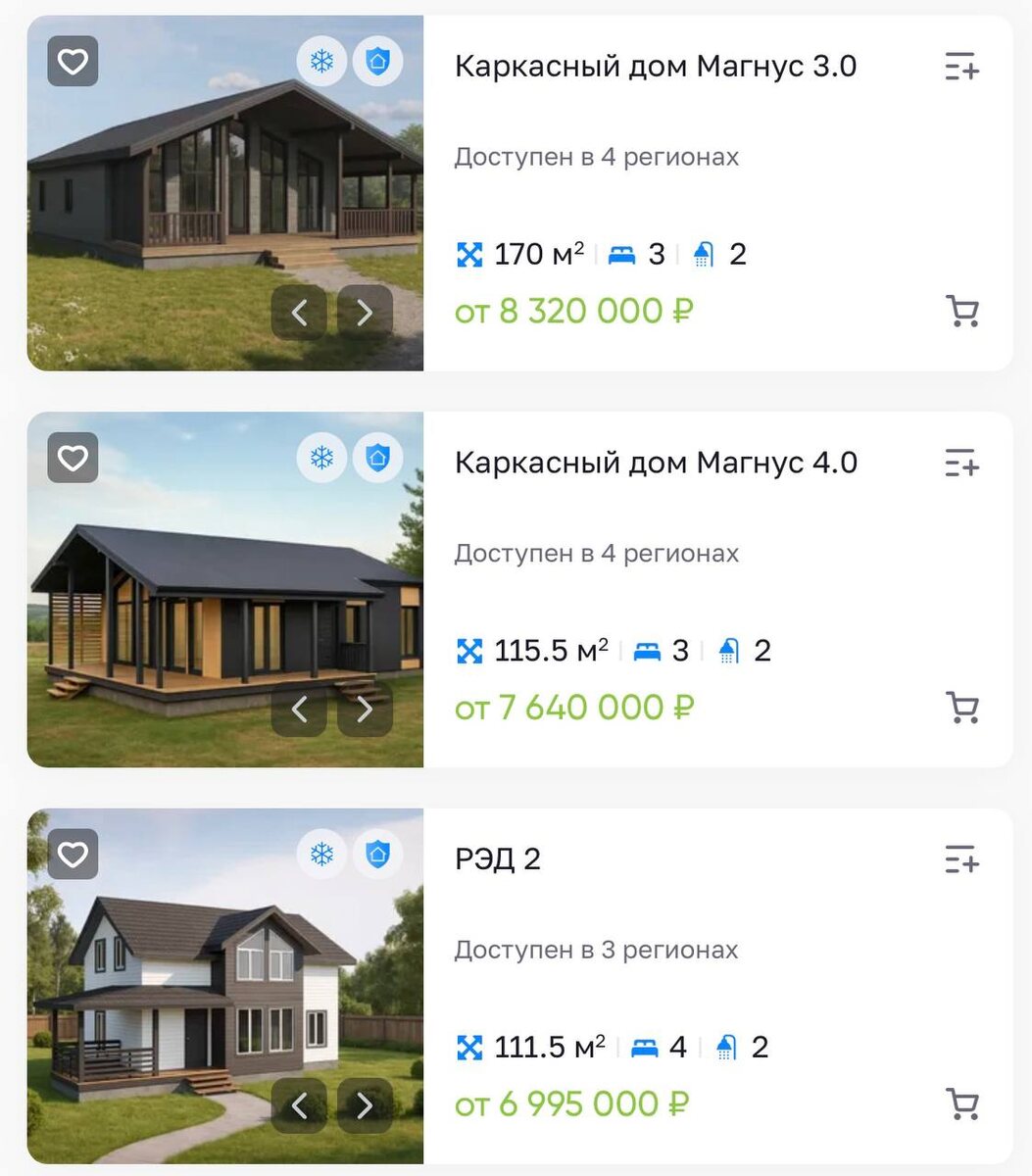Add РЭД 2 to comparison list

(961, 859)
